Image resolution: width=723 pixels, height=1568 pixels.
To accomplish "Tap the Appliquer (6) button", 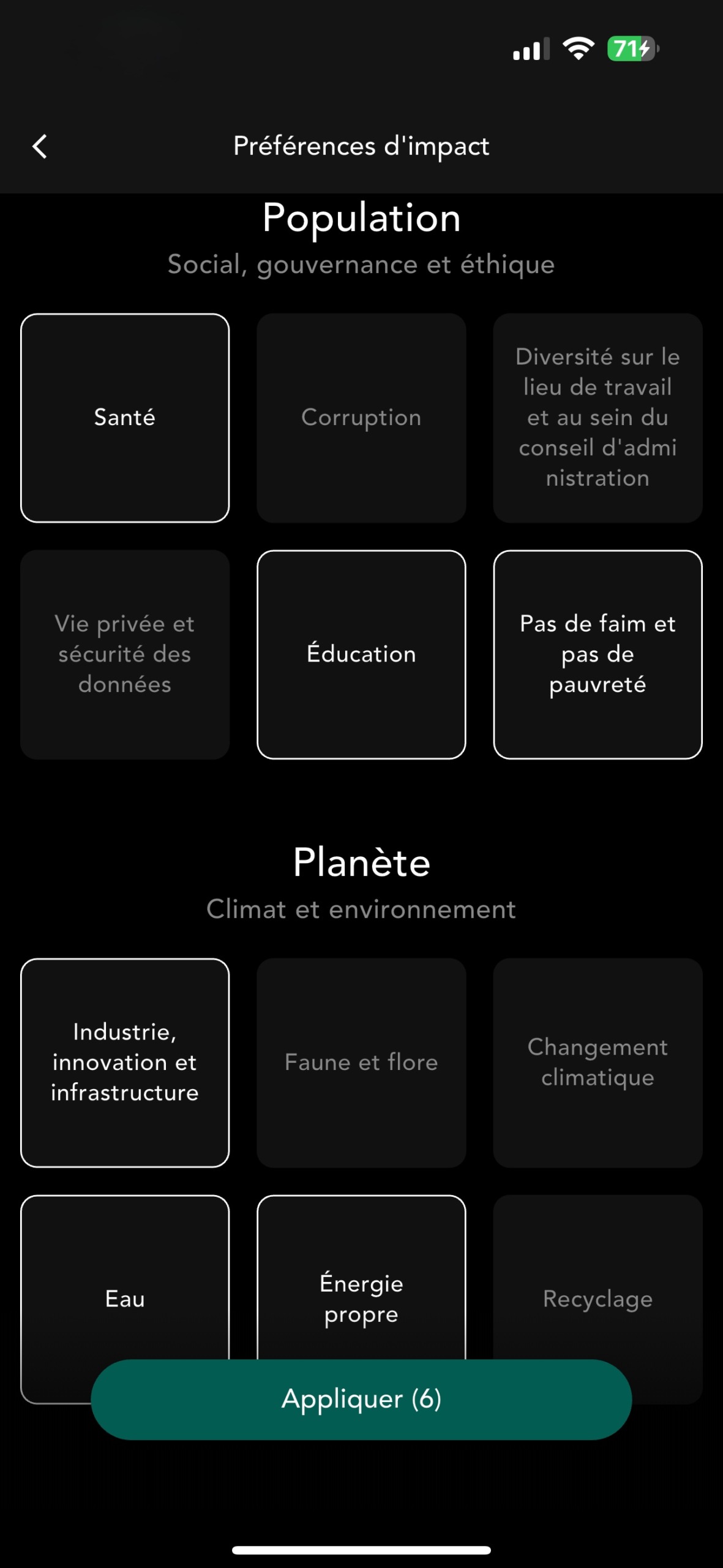I will [361, 1399].
